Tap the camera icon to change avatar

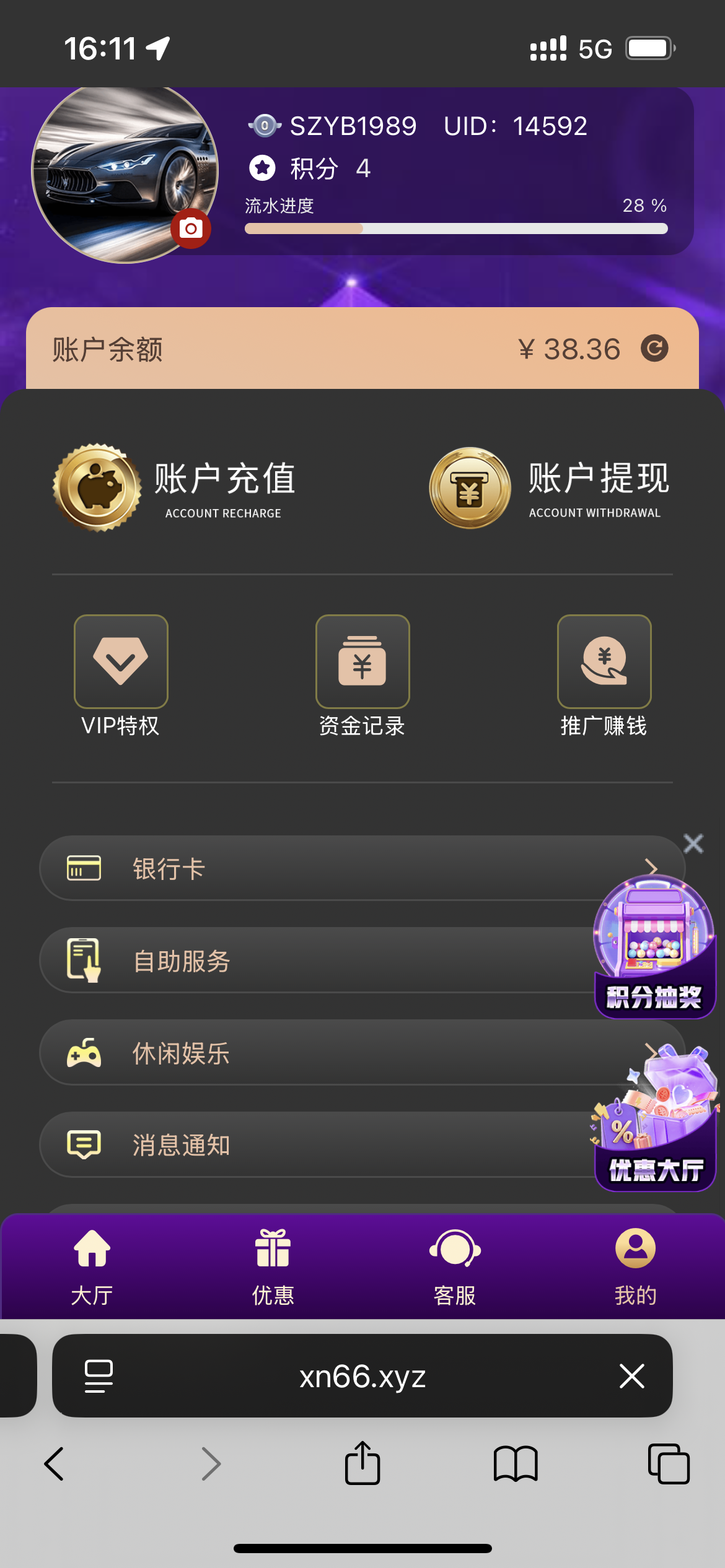[x=191, y=229]
